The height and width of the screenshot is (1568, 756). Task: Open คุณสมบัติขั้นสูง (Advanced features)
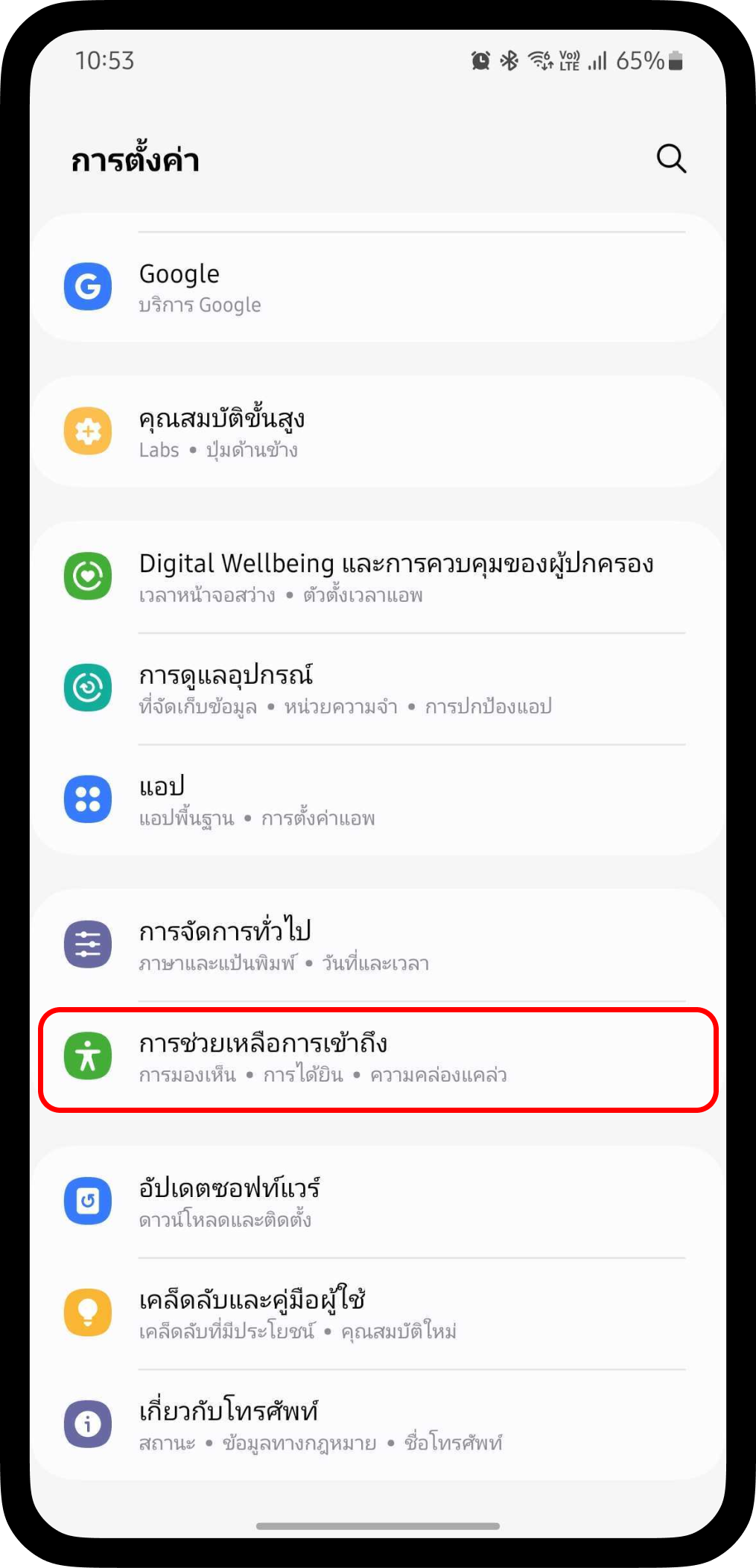tap(377, 432)
